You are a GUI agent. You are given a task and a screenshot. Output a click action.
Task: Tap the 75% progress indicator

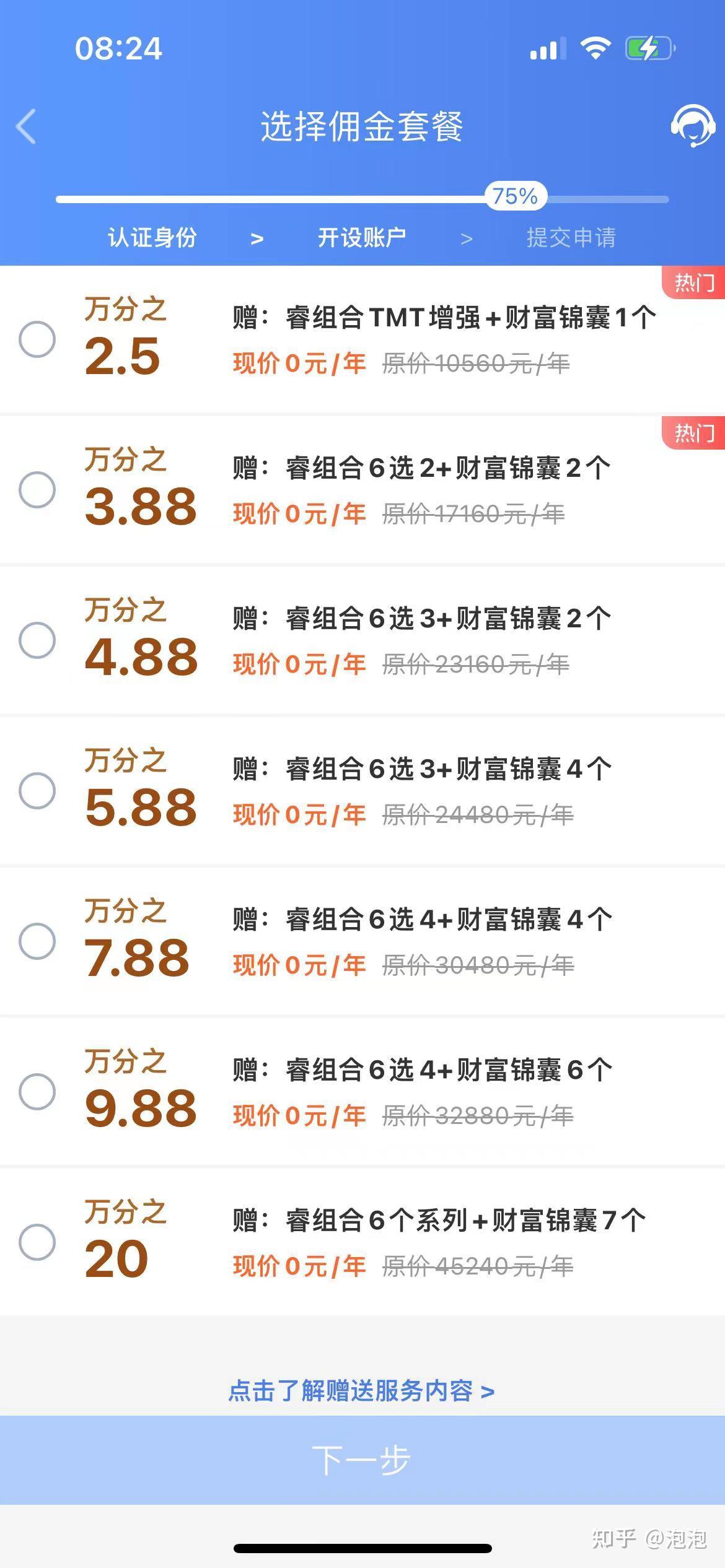[x=515, y=195]
